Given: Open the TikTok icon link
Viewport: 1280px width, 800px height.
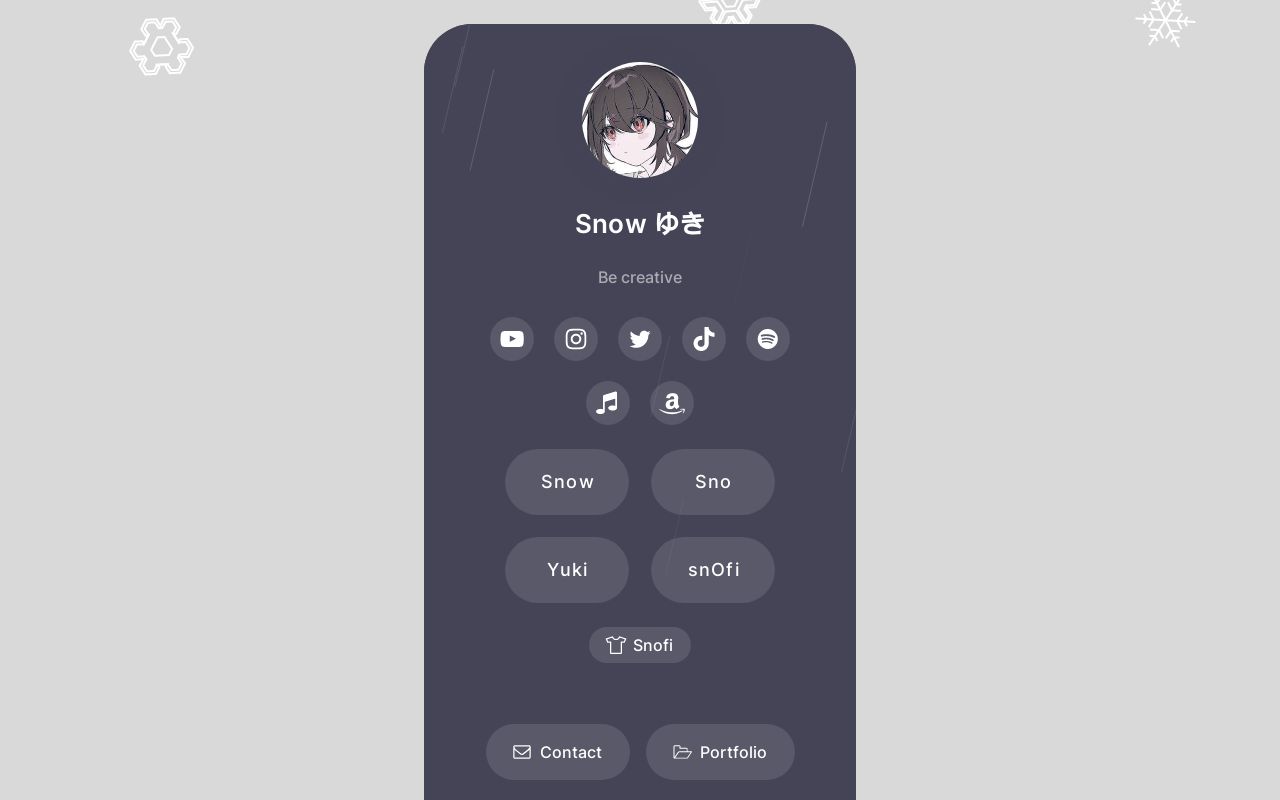Looking at the screenshot, I should tap(704, 339).
